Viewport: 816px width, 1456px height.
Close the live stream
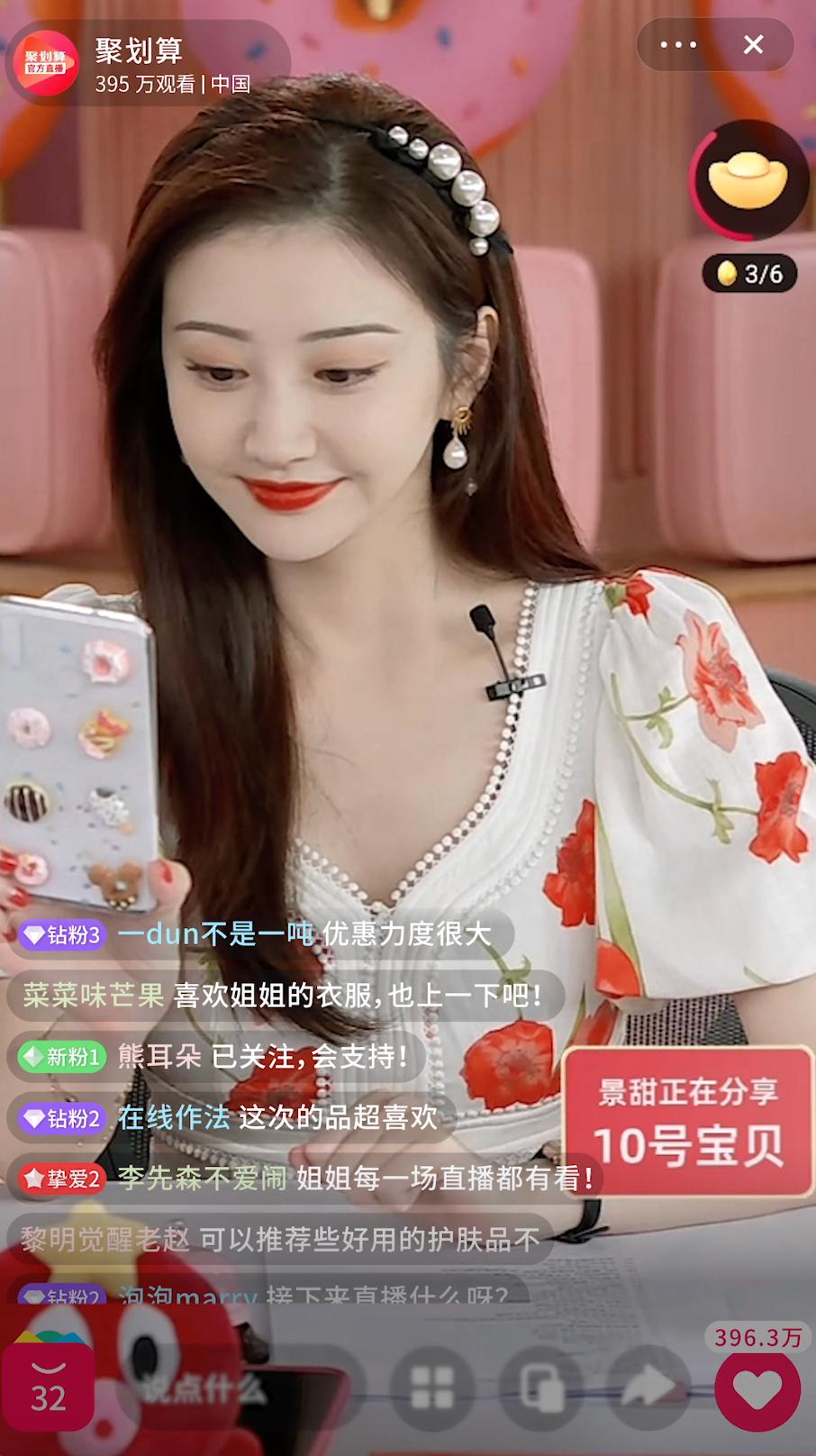tap(753, 44)
